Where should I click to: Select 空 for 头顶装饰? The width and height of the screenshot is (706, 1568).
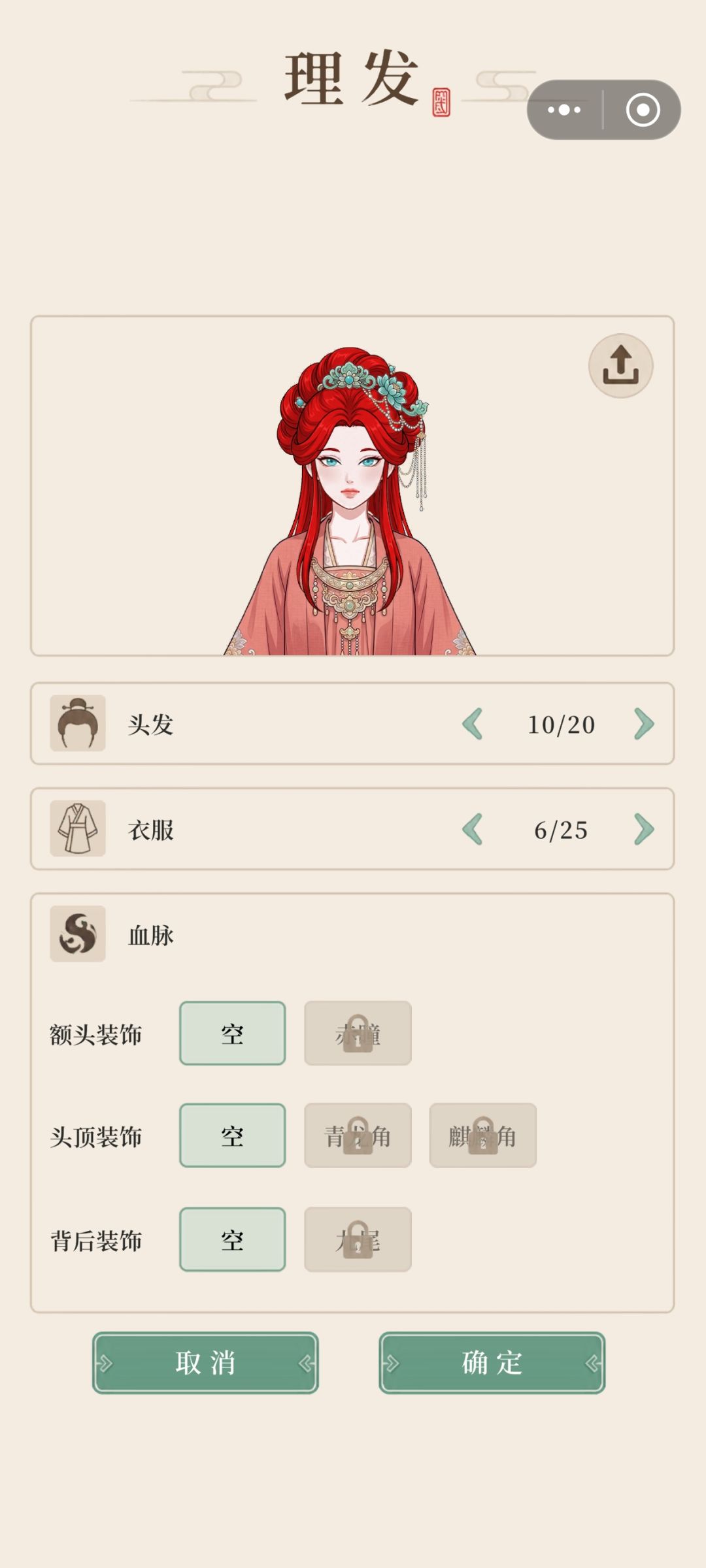[x=233, y=1135]
